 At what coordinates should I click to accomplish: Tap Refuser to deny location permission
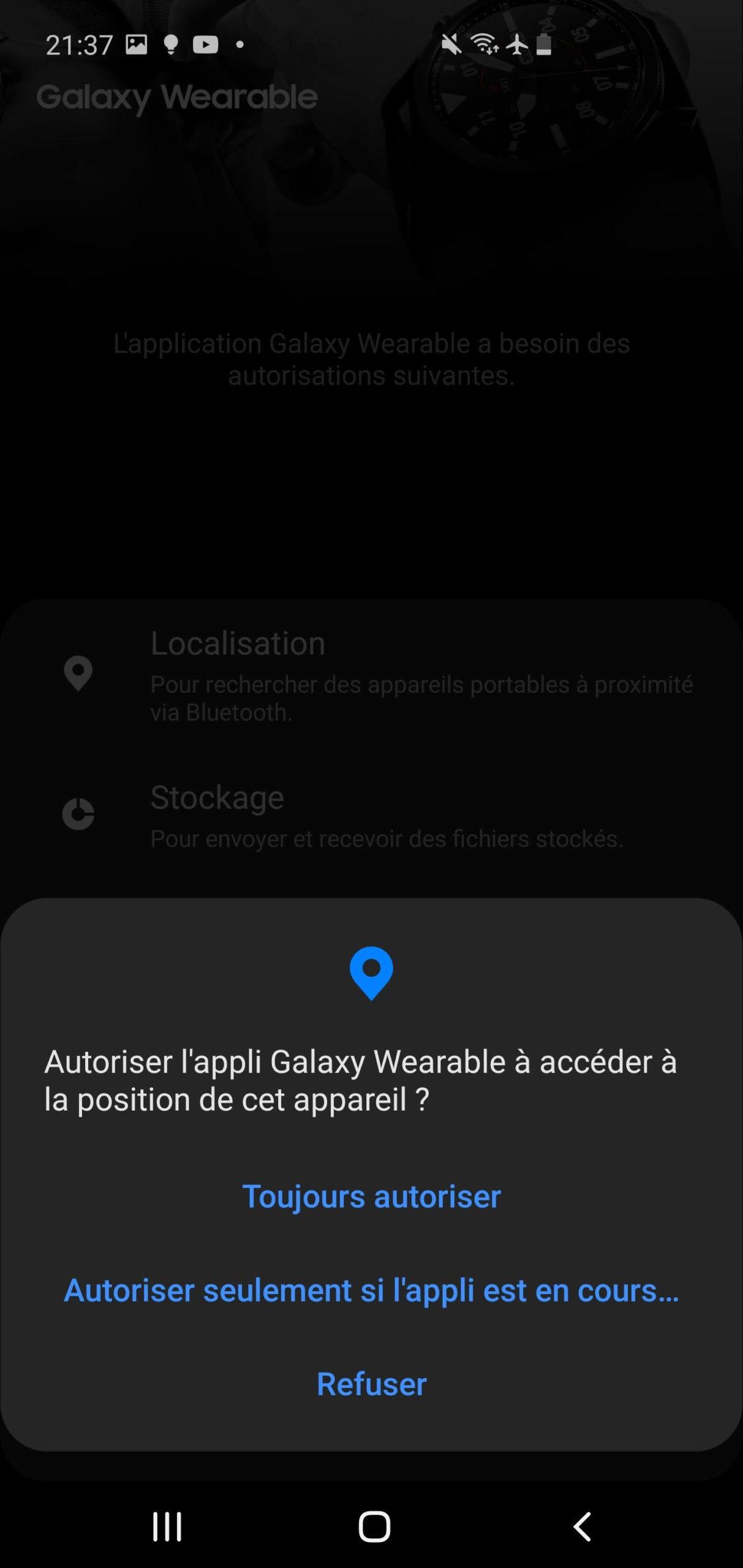click(x=371, y=1384)
